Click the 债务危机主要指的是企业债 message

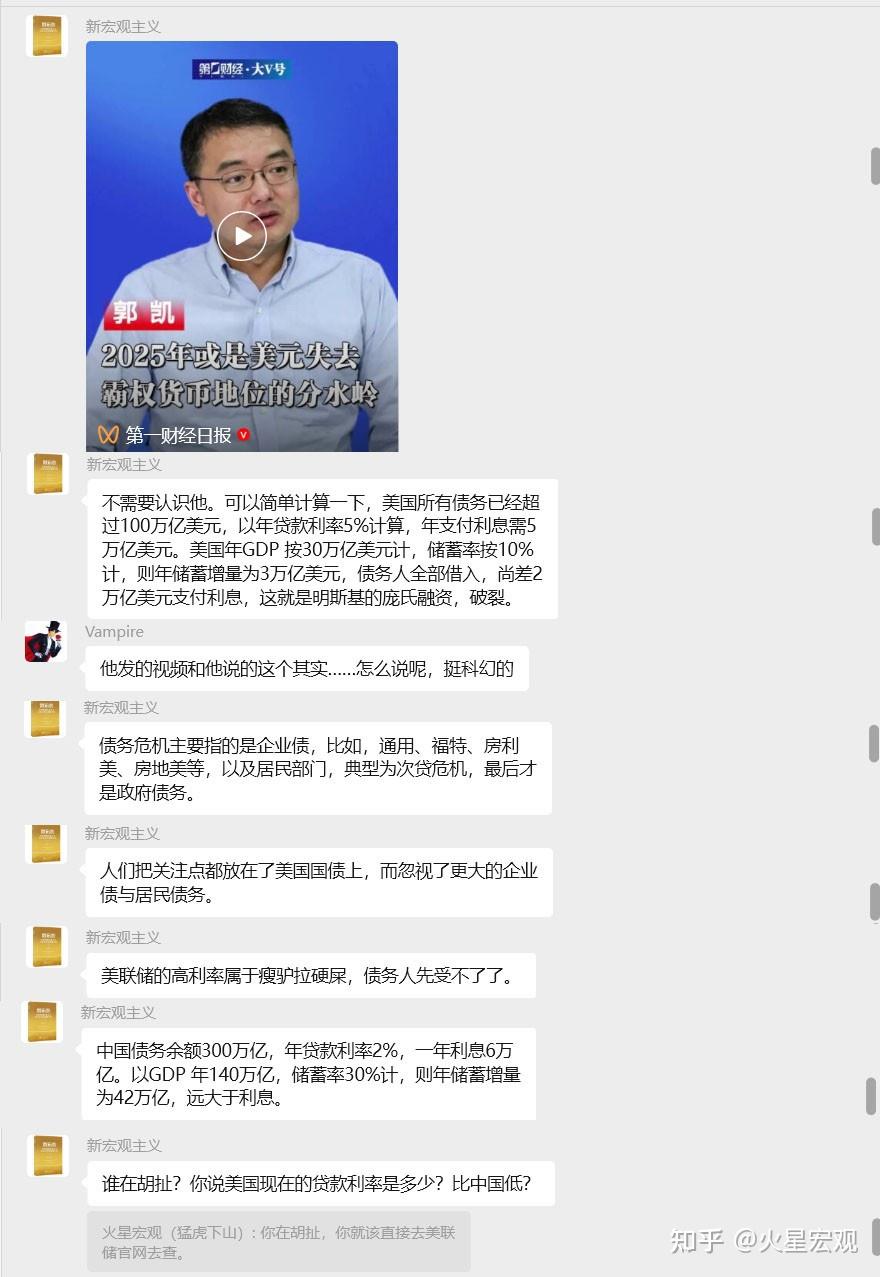click(x=318, y=768)
